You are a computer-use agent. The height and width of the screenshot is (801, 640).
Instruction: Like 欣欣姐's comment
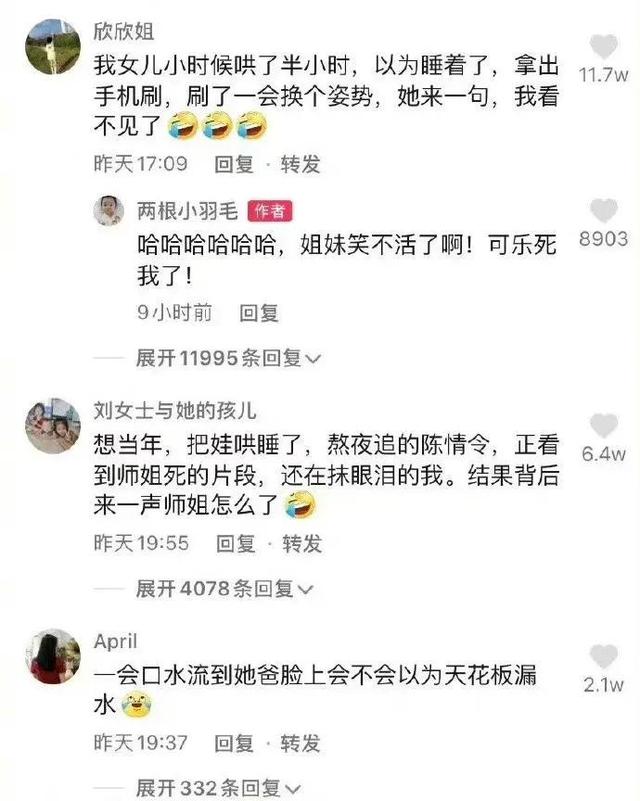pyautogui.click(x=604, y=47)
